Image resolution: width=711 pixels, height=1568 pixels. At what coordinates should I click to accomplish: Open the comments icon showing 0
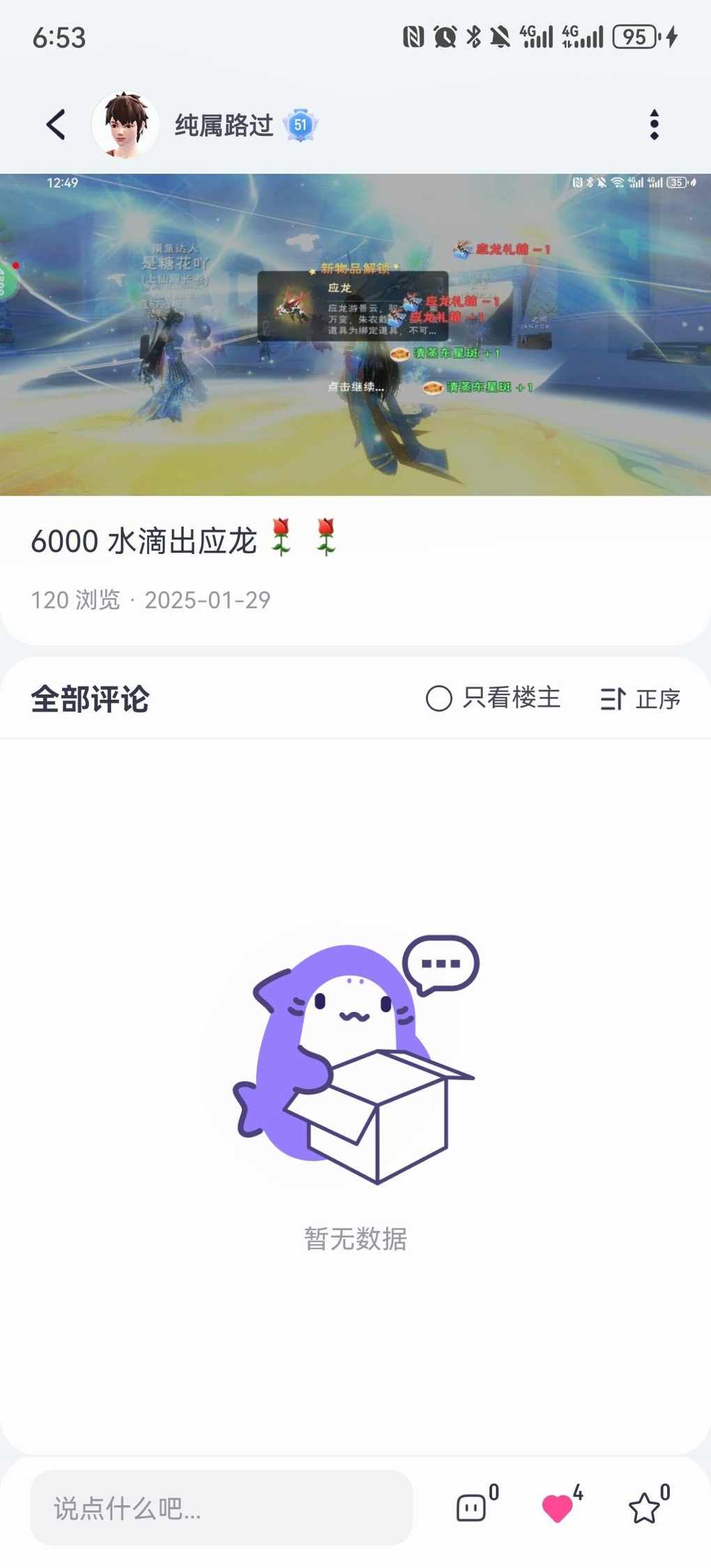coord(472,1508)
